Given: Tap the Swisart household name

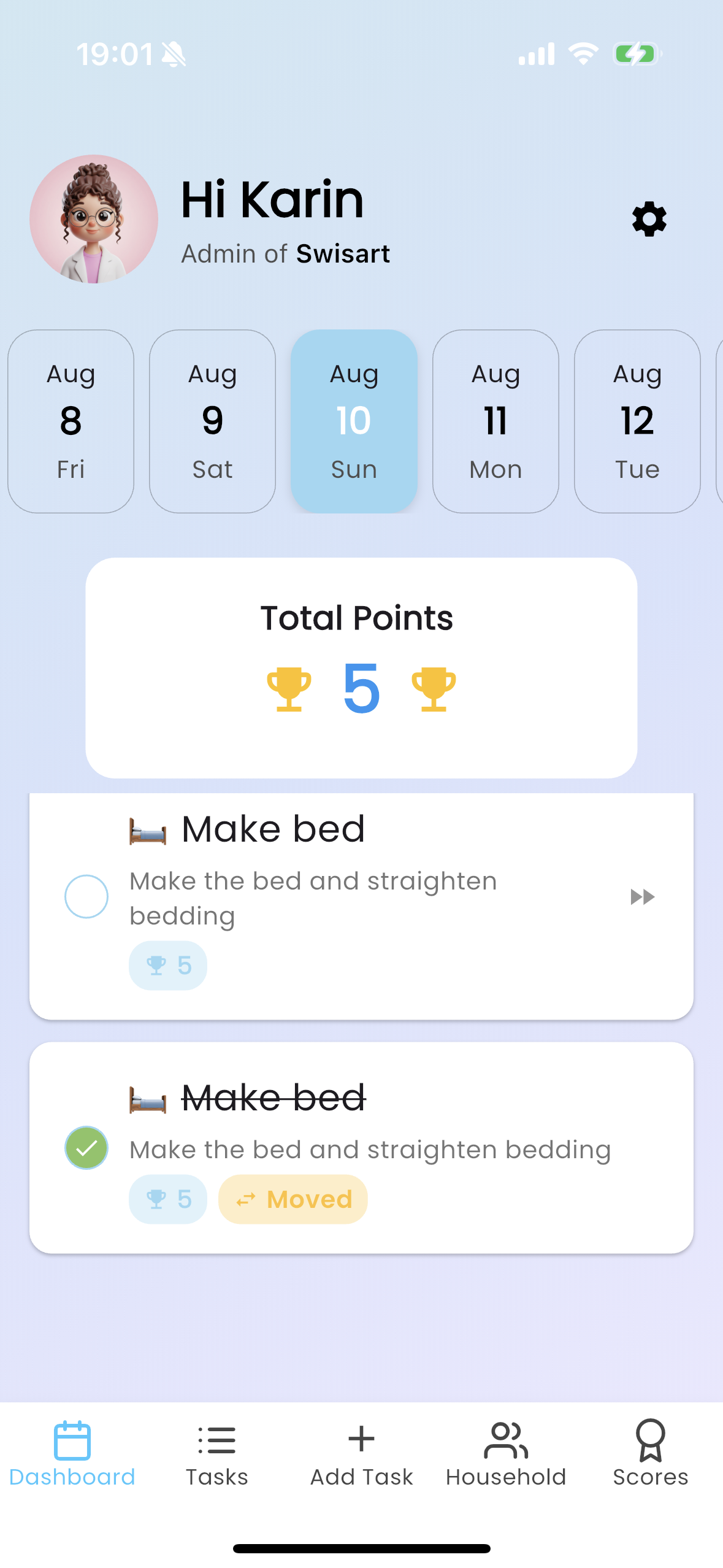Looking at the screenshot, I should 342,254.
